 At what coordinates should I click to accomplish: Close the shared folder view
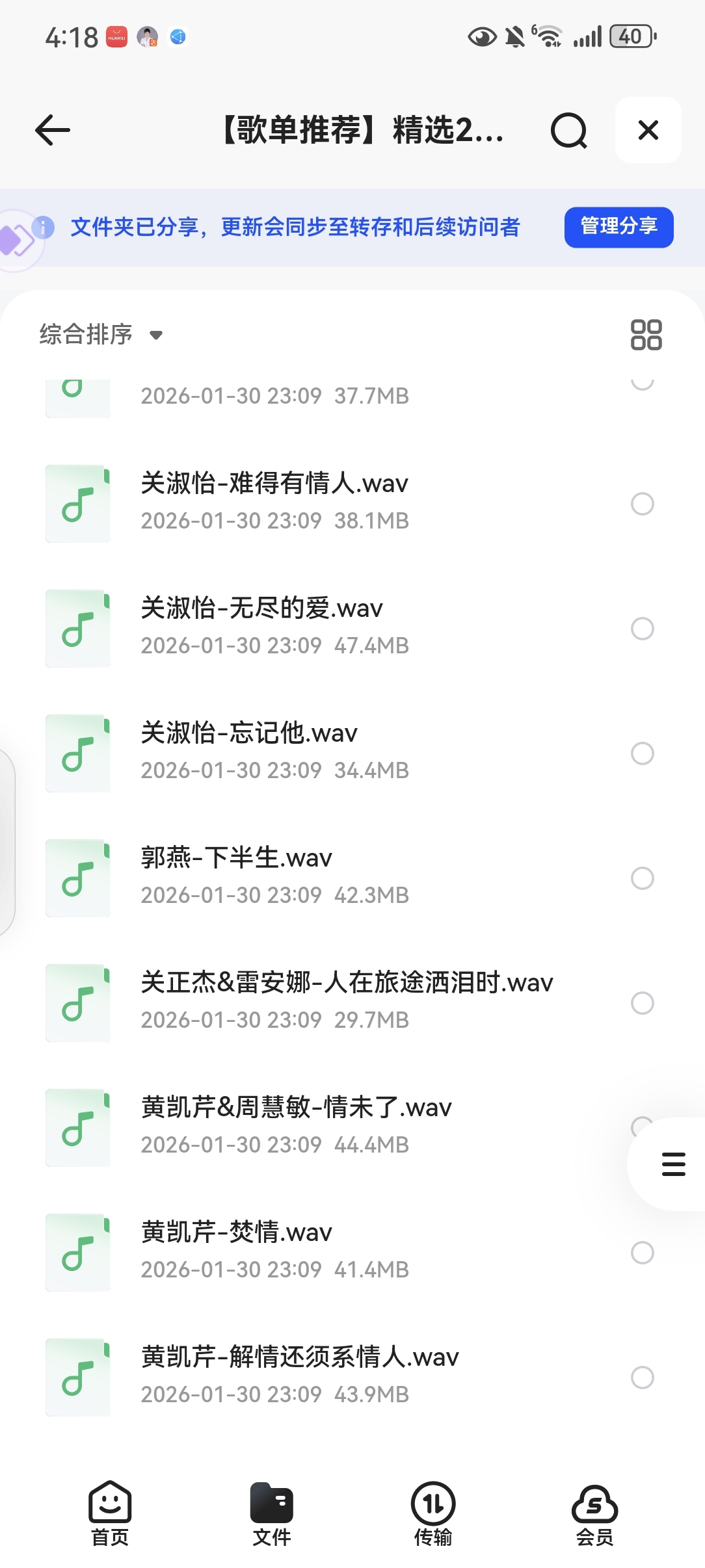pos(648,130)
